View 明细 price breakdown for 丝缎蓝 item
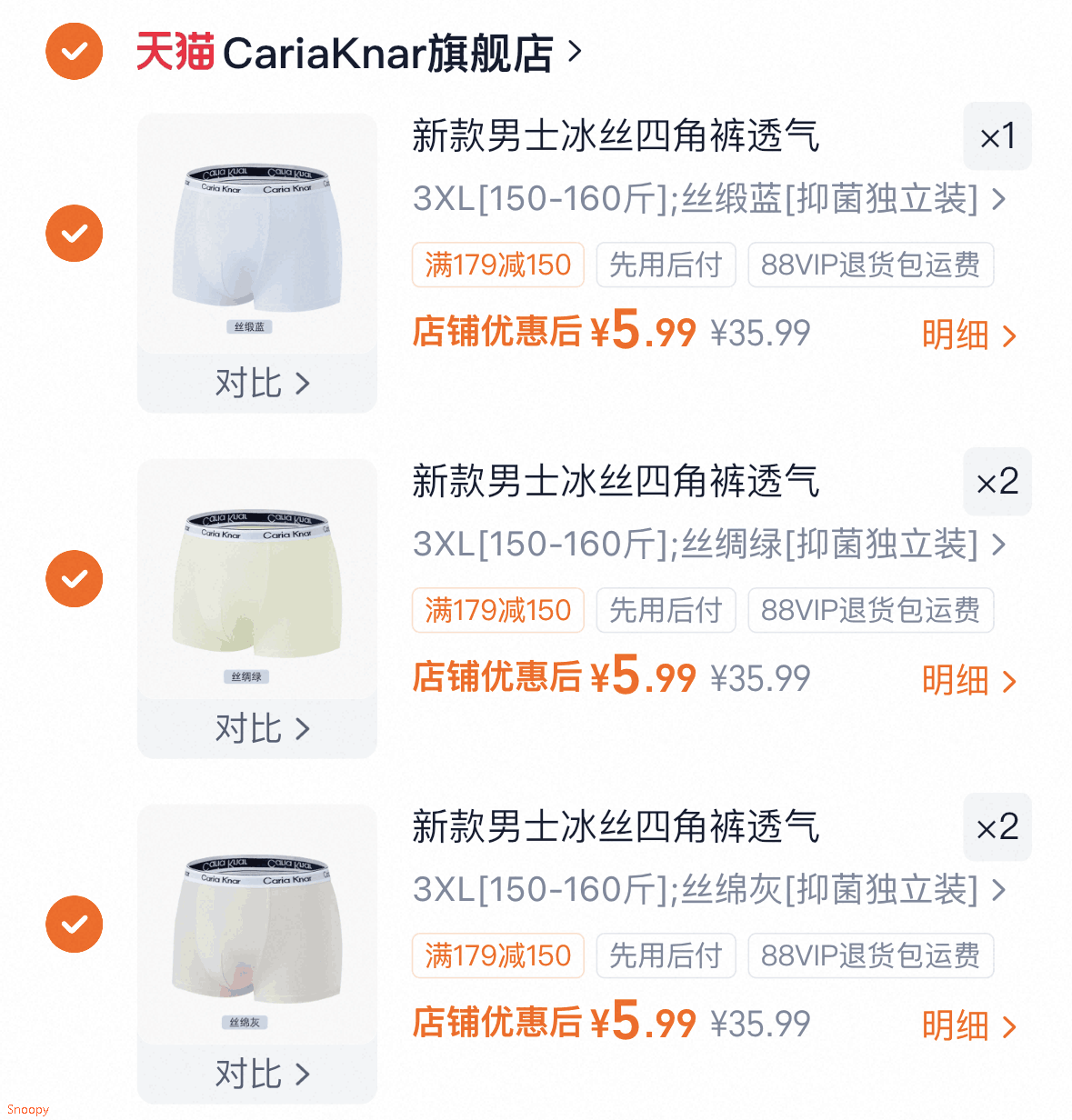1072x1120 pixels. click(x=968, y=335)
